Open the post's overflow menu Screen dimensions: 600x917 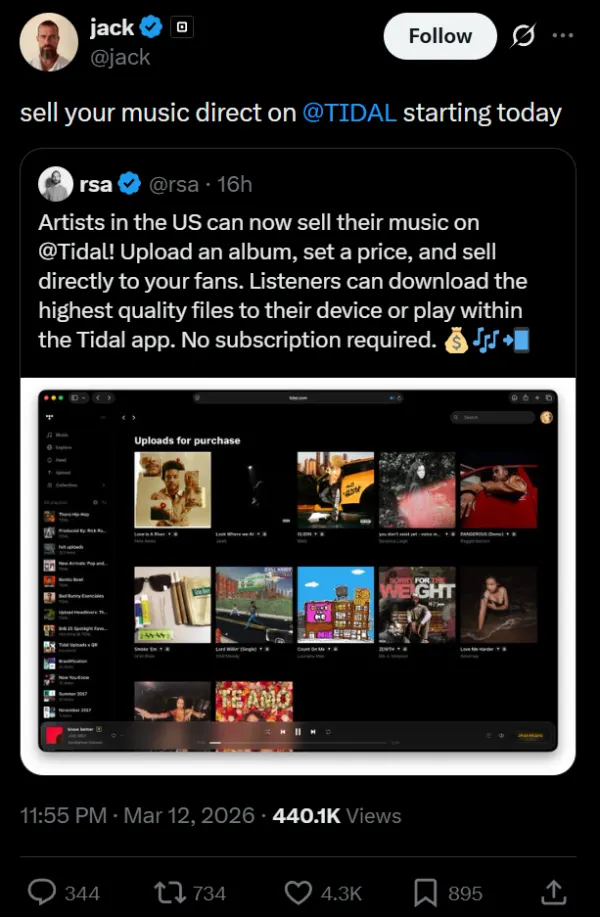(x=564, y=35)
